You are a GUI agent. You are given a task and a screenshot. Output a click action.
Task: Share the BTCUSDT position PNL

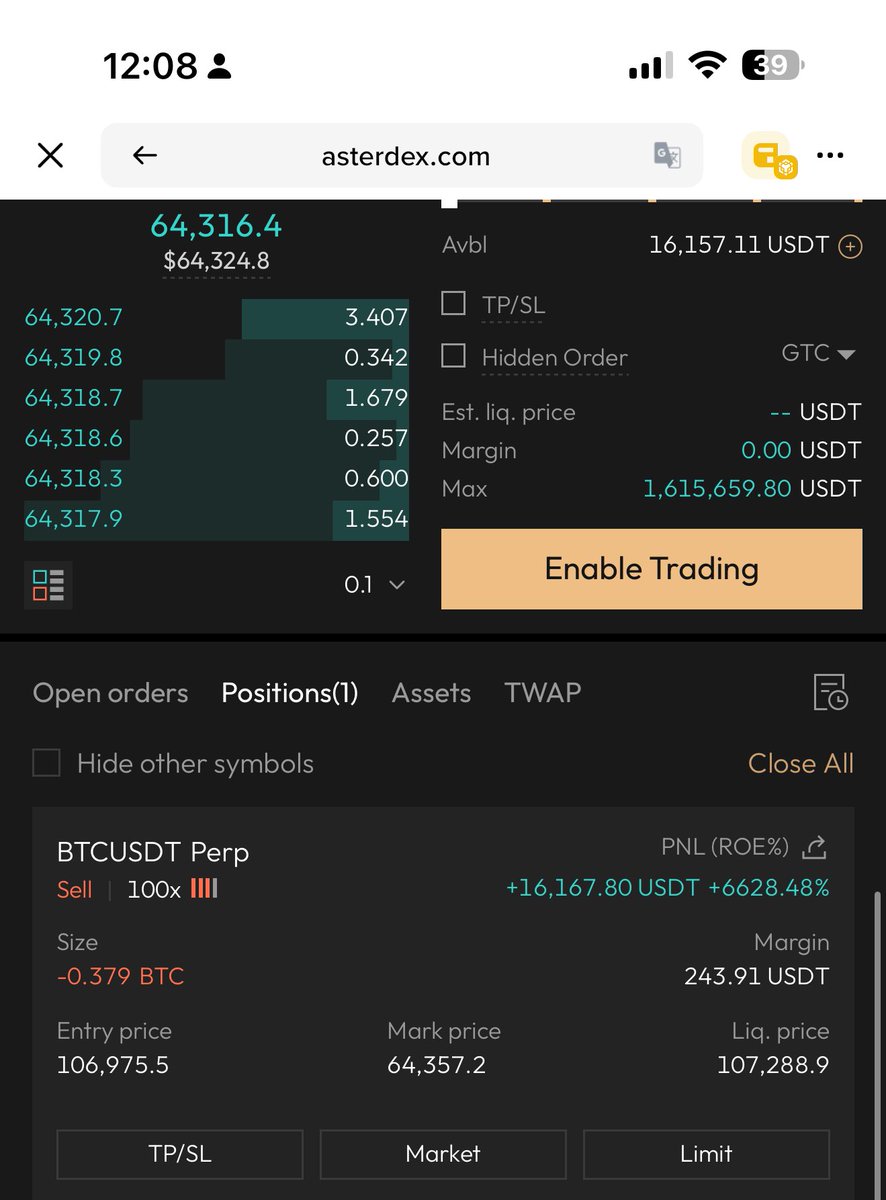[x=815, y=849]
